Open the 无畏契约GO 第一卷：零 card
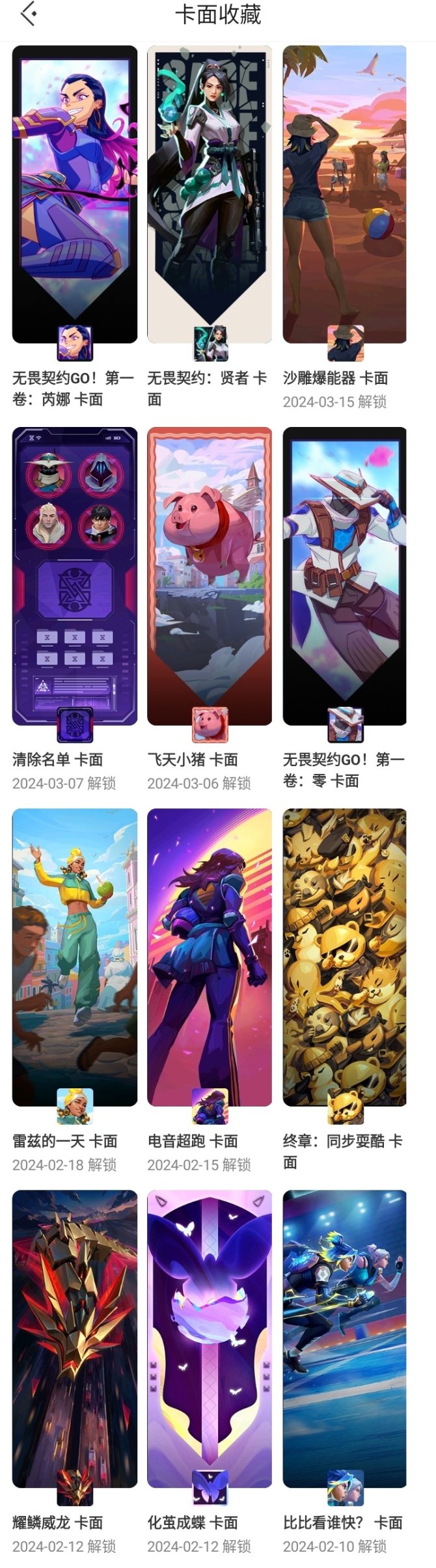 [x=344, y=575]
